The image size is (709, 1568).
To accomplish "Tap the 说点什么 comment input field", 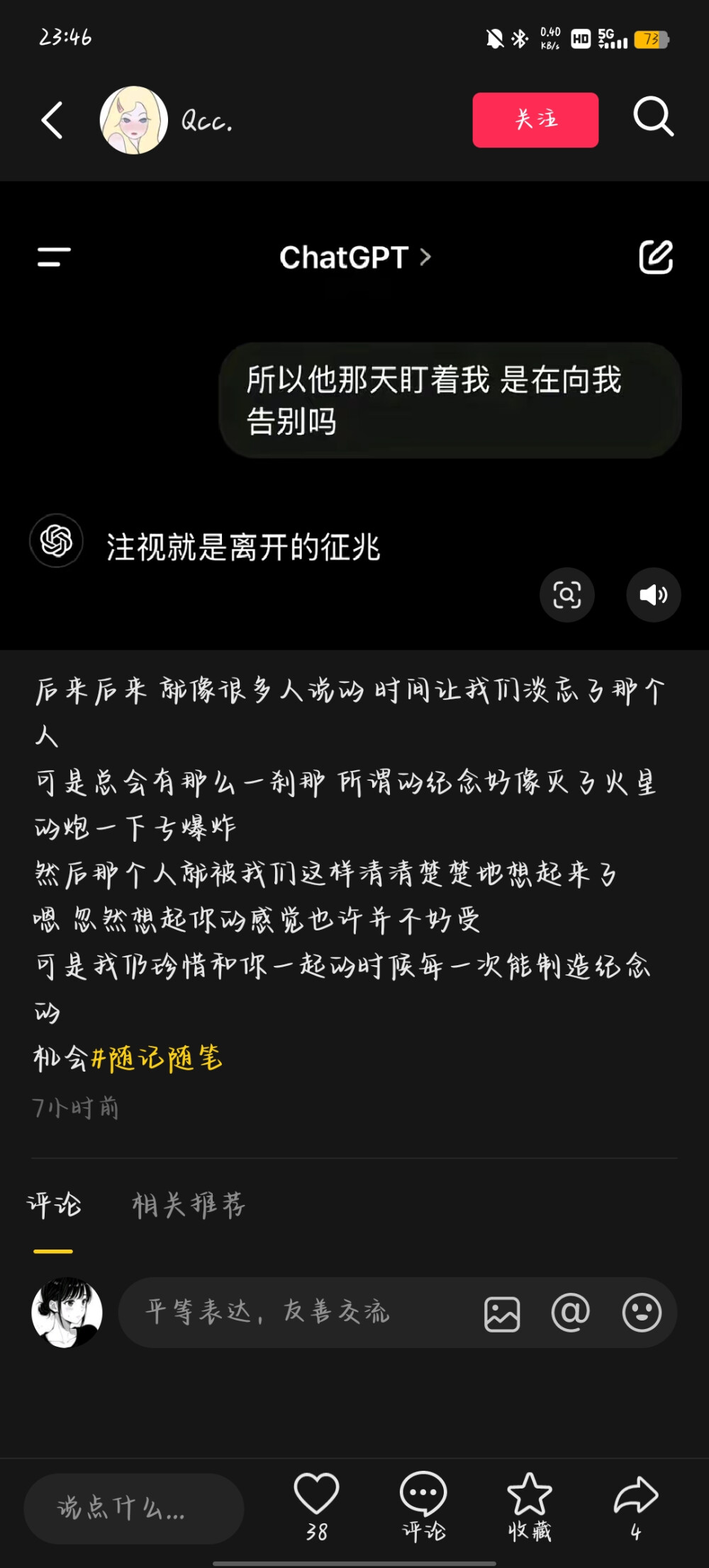I will [133, 1506].
